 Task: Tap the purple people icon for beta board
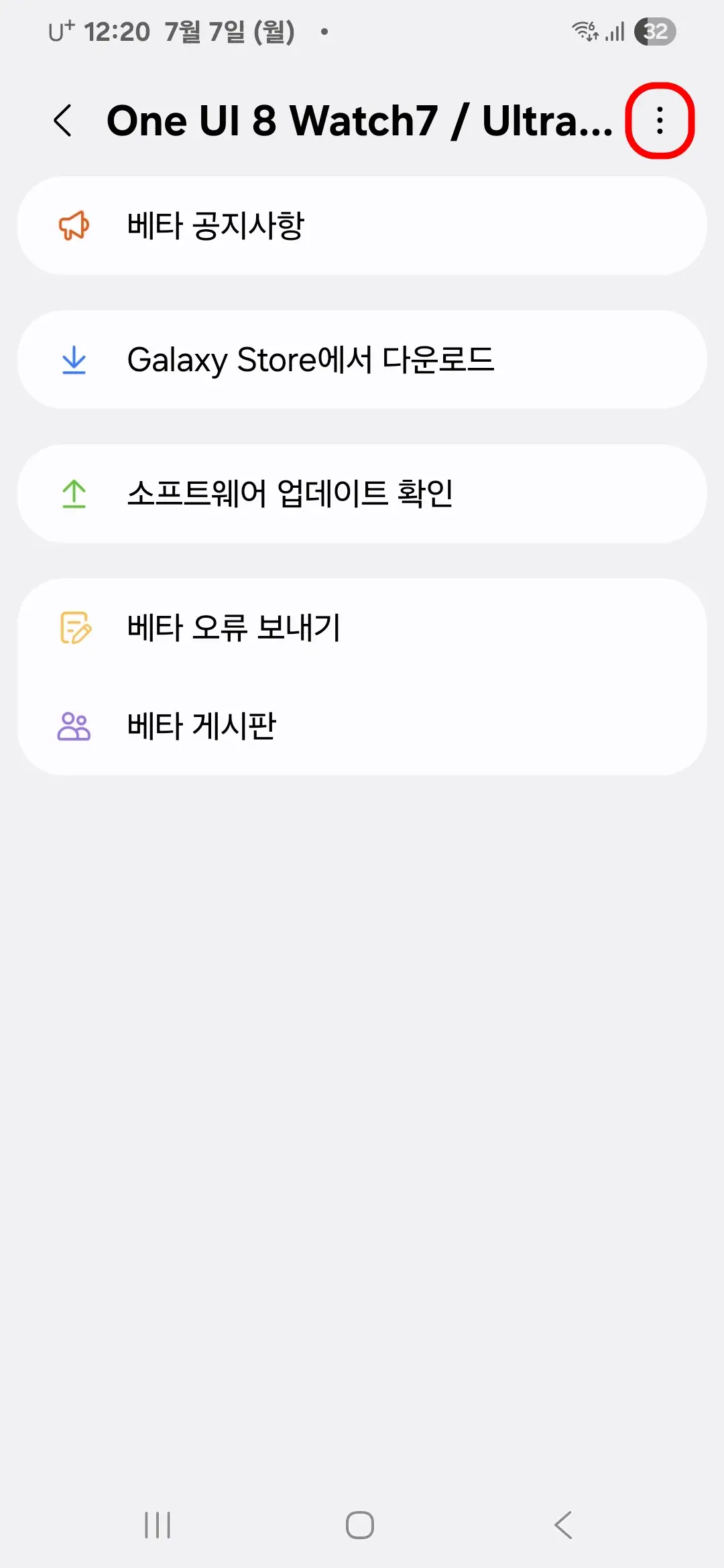point(74,725)
